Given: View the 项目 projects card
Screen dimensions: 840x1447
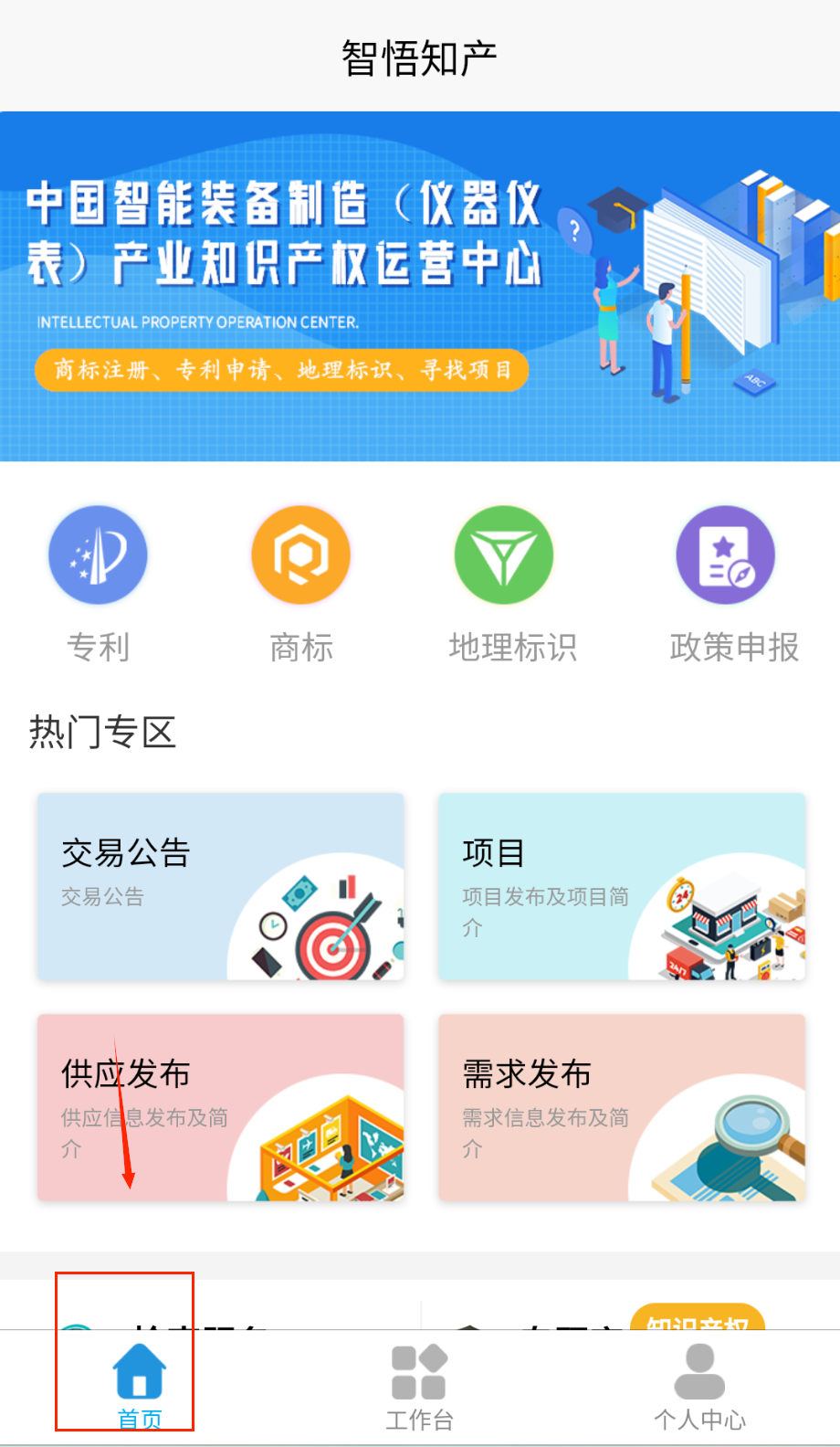Looking at the screenshot, I should coord(622,887).
